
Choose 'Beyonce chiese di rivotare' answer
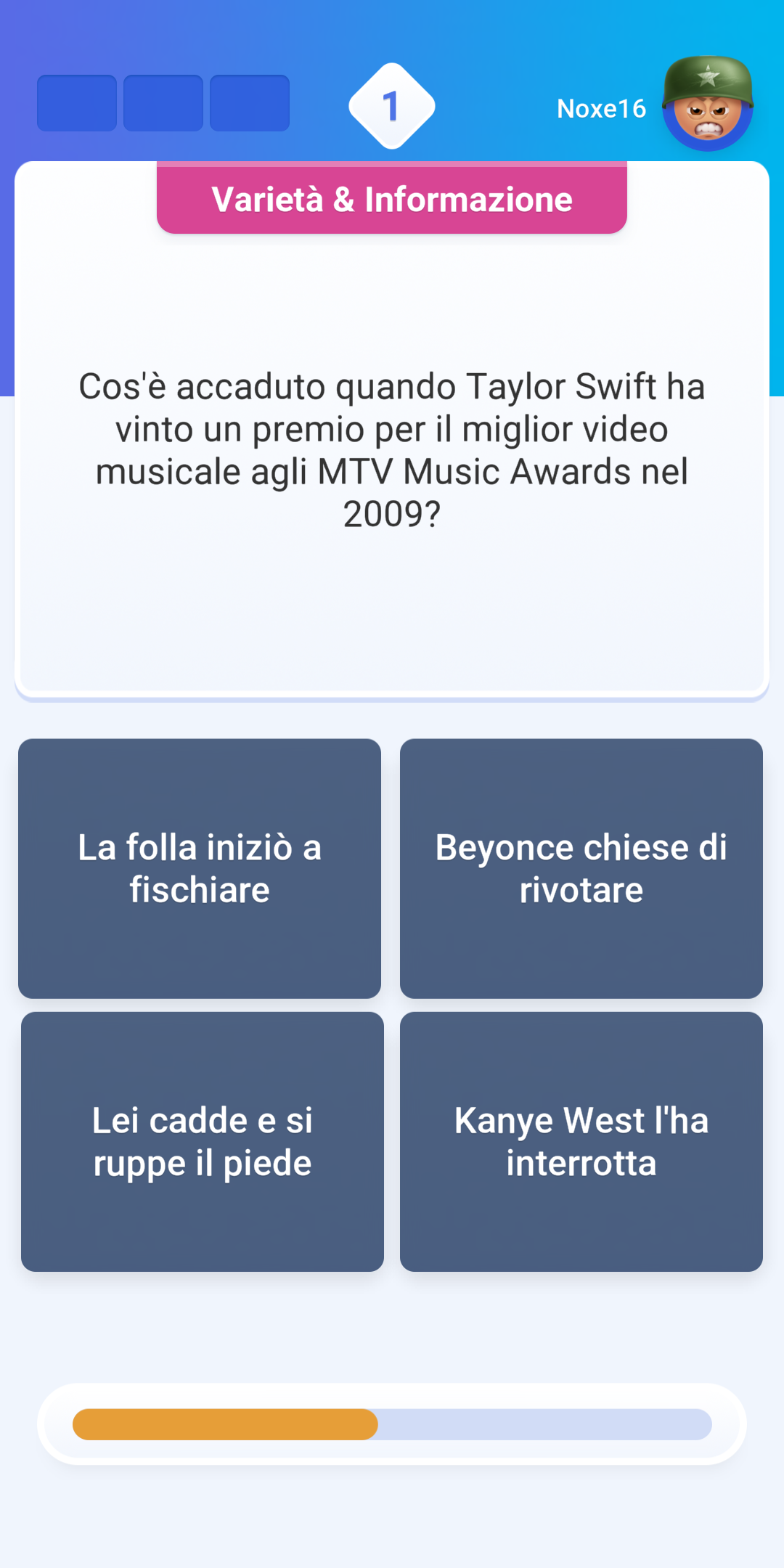(x=581, y=868)
